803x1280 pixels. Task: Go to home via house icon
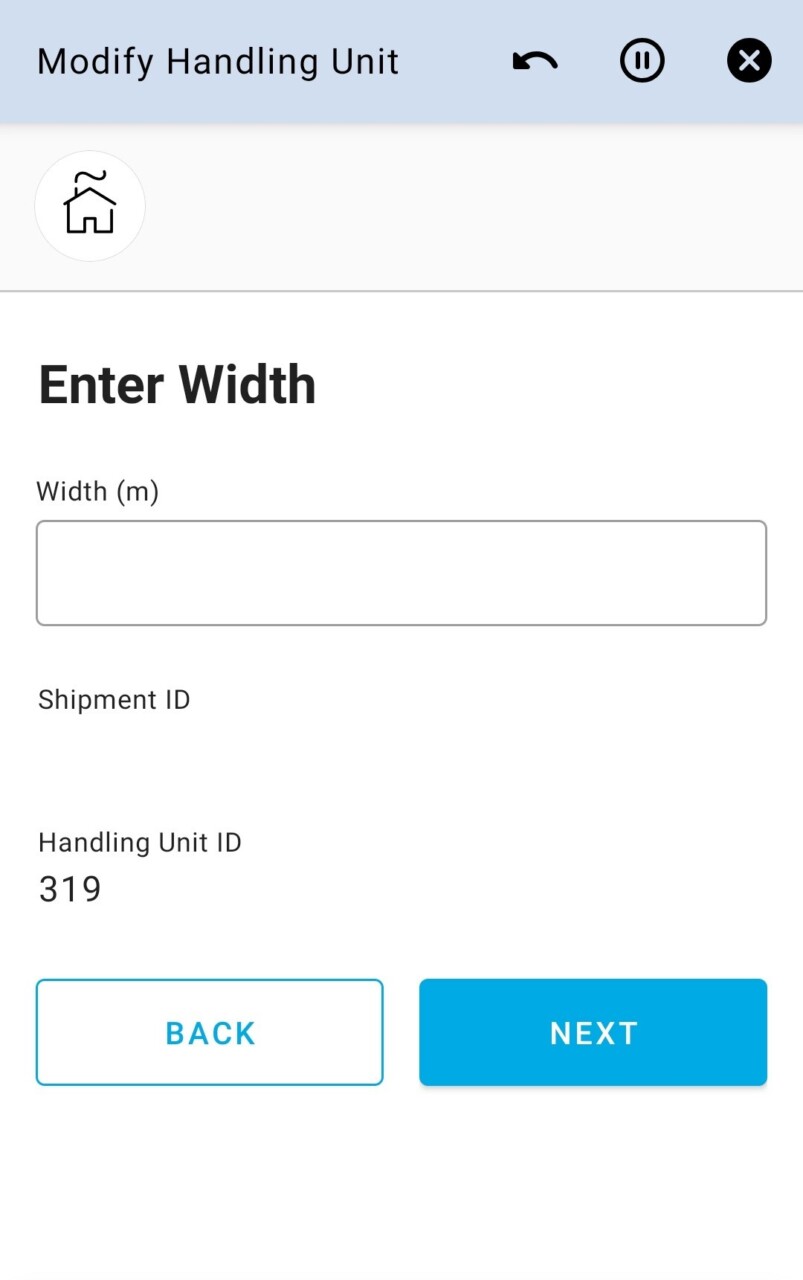pos(90,206)
